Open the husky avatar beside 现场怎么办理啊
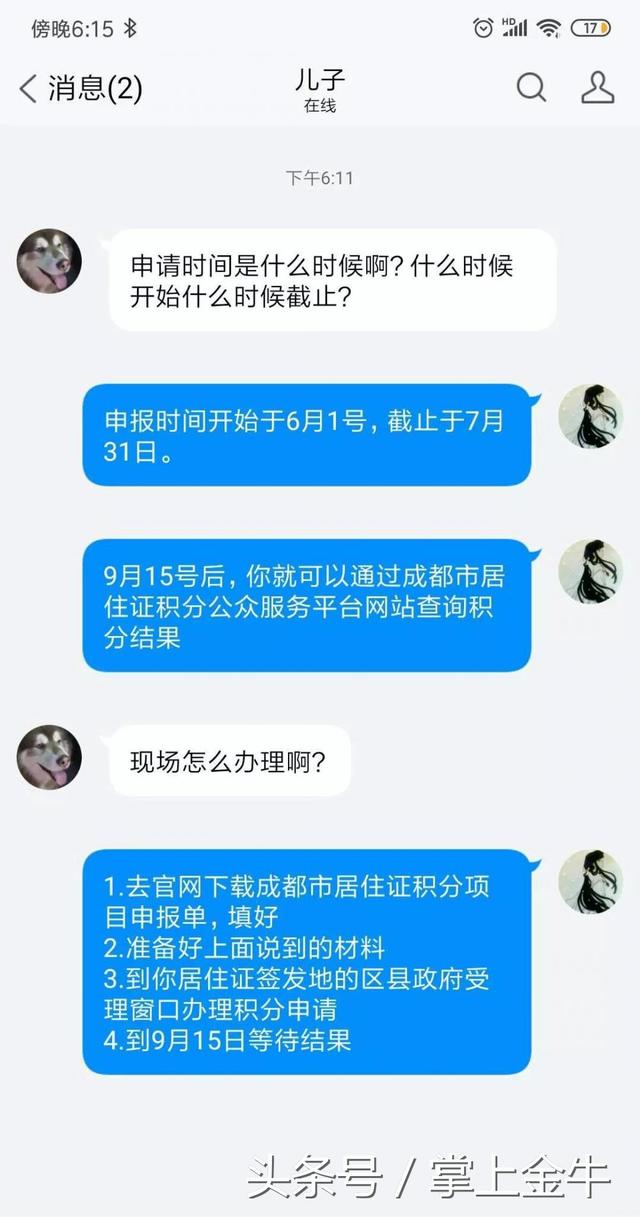The image size is (640, 1217). click(49, 757)
